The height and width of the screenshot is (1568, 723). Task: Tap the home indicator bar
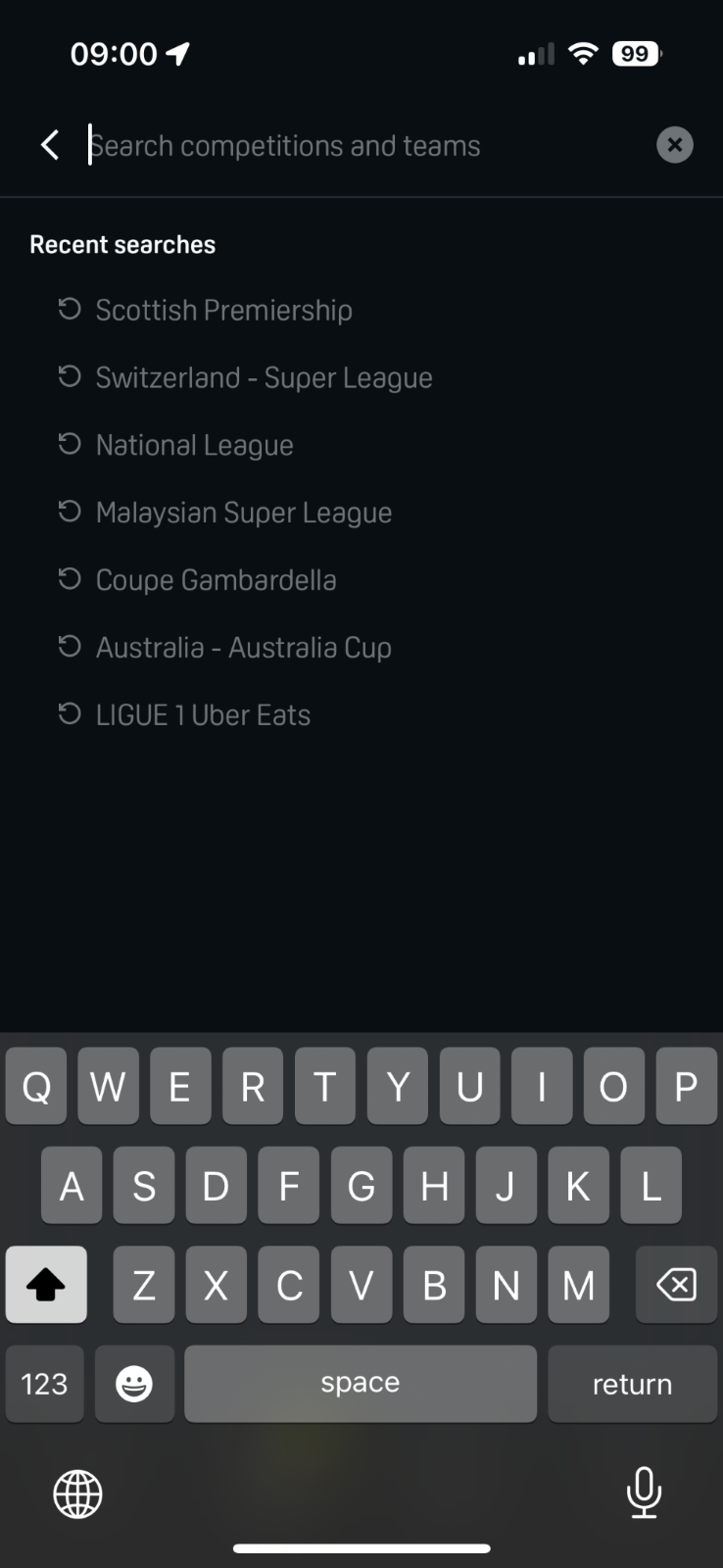[361, 1548]
